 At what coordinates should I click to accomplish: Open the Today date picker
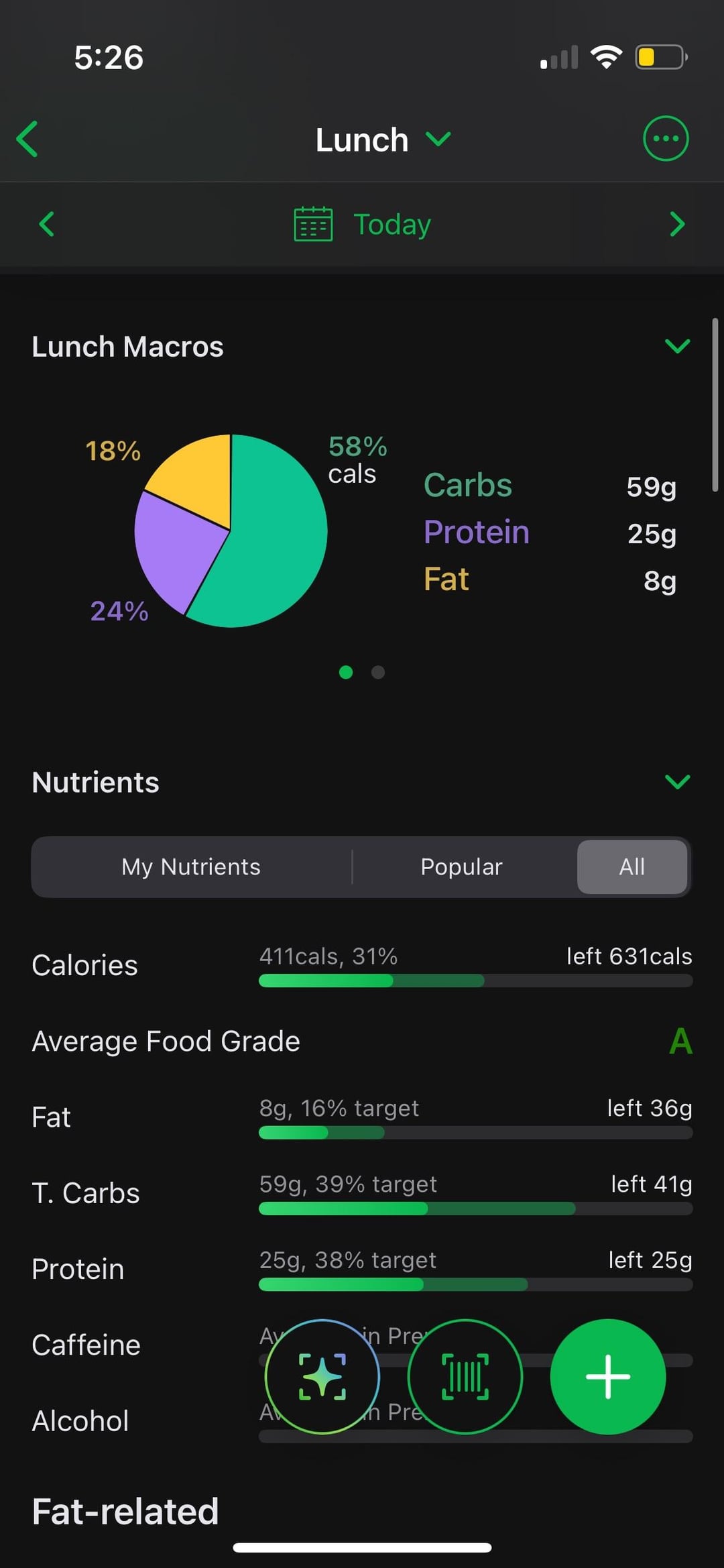tap(363, 224)
